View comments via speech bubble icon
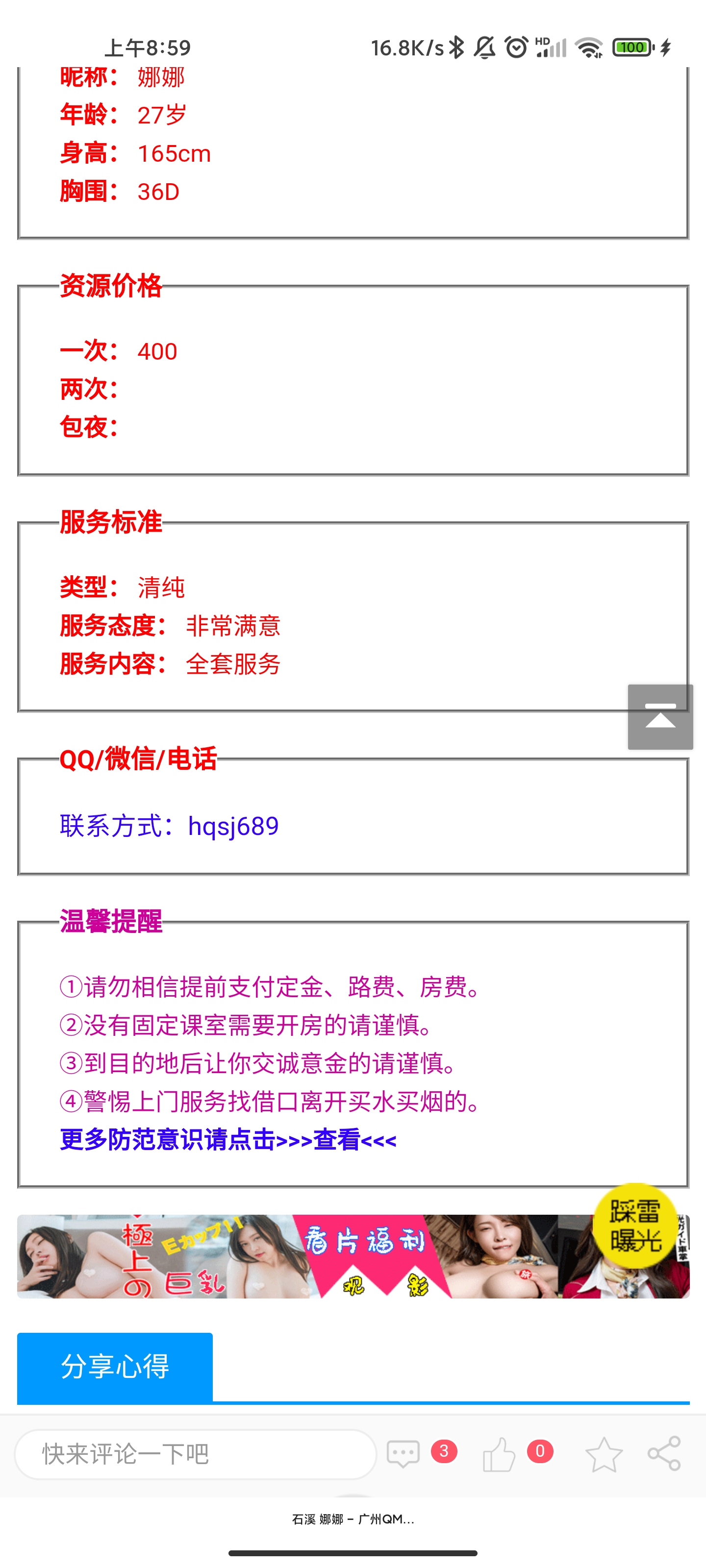The height and width of the screenshot is (1568, 706). click(403, 1453)
